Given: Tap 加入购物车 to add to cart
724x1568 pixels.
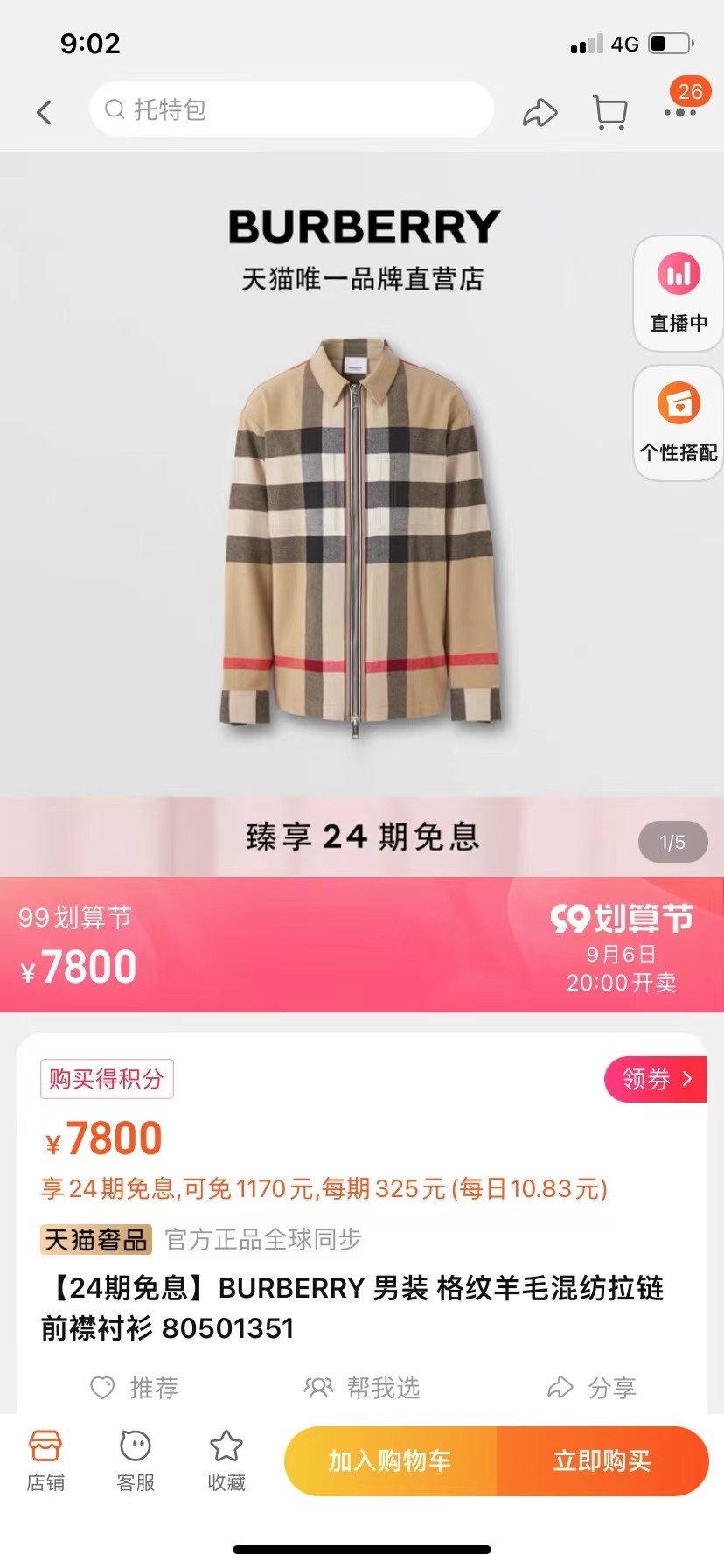Looking at the screenshot, I should (x=390, y=1460).
